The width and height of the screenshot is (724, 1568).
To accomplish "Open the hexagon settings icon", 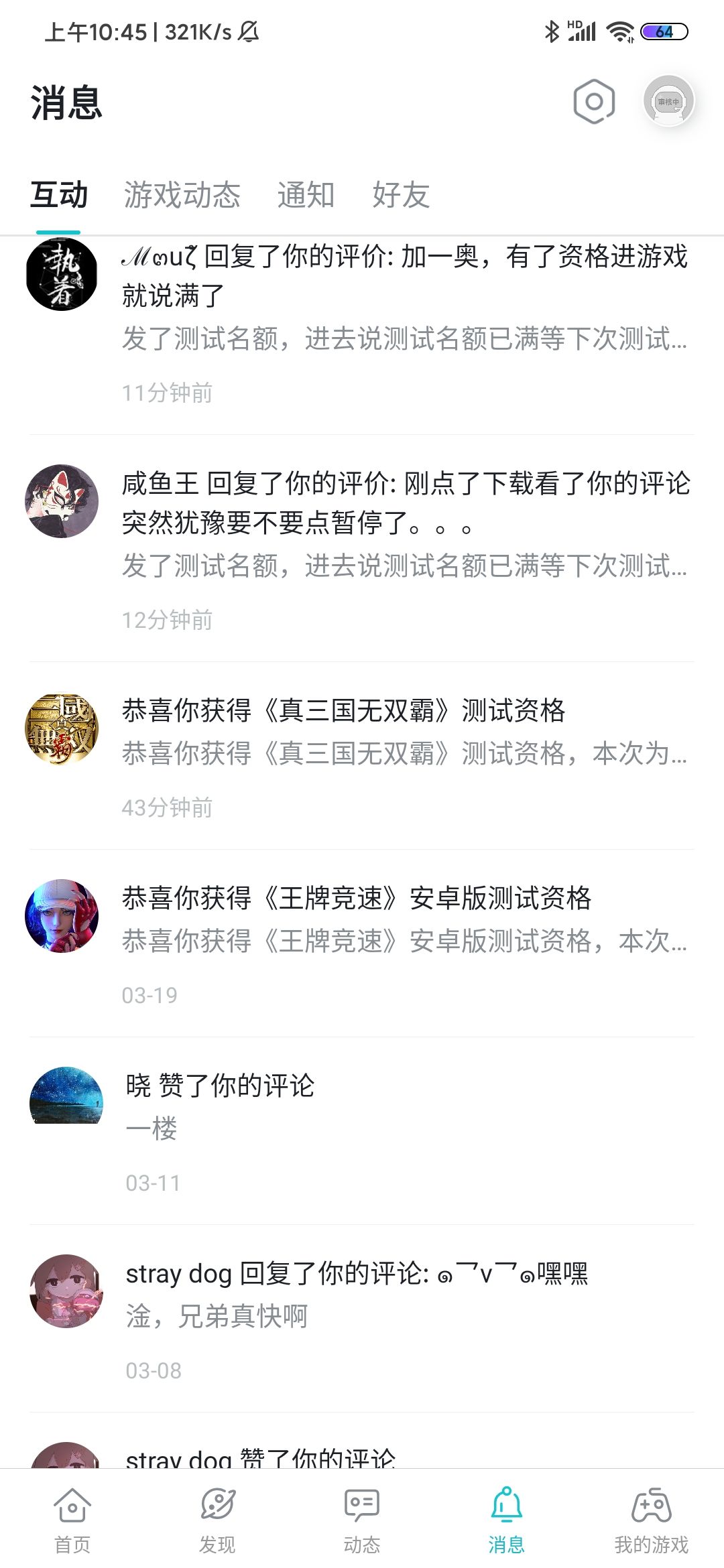I will pyautogui.click(x=594, y=102).
